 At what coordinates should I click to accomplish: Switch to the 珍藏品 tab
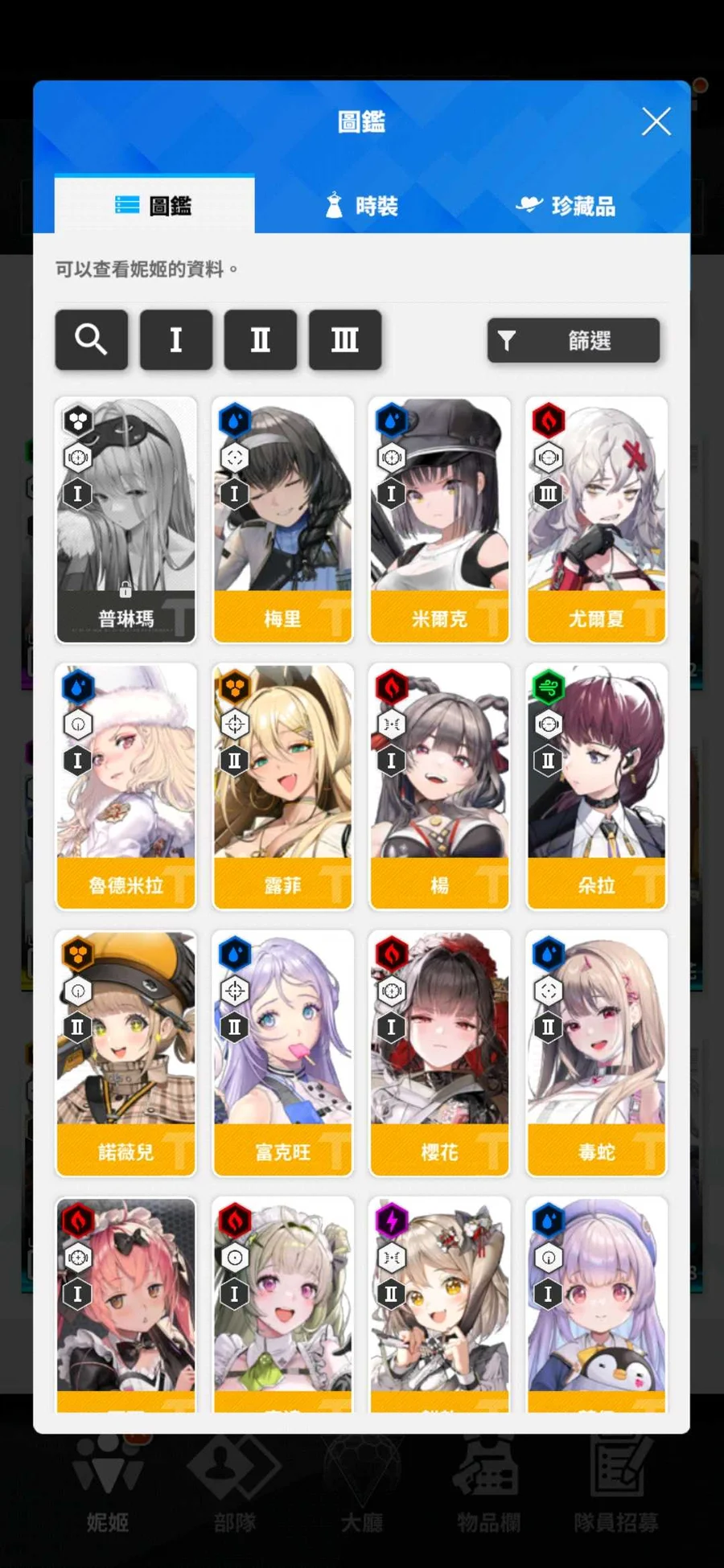(566, 206)
